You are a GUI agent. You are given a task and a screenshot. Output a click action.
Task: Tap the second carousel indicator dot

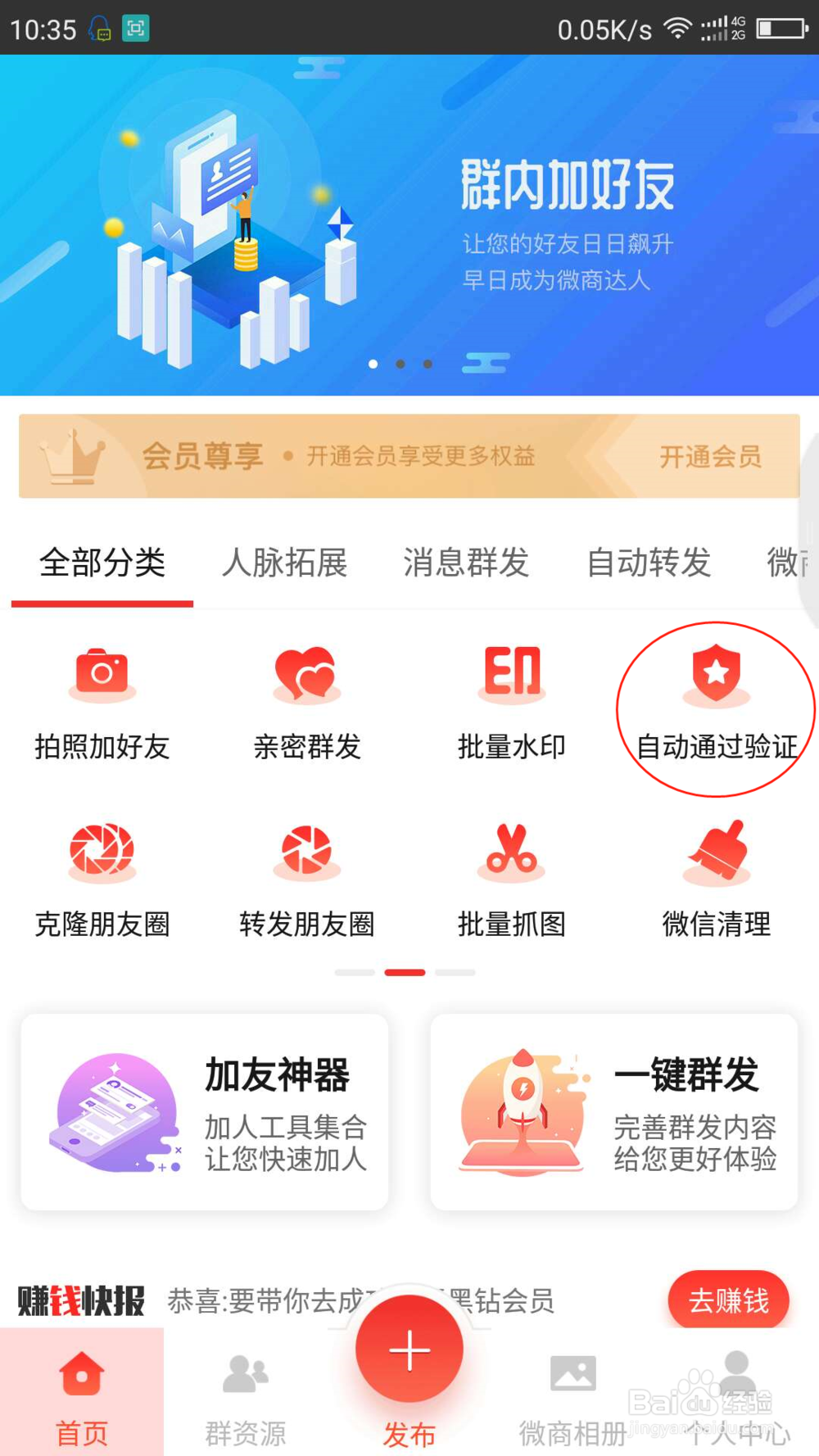pos(400,364)
